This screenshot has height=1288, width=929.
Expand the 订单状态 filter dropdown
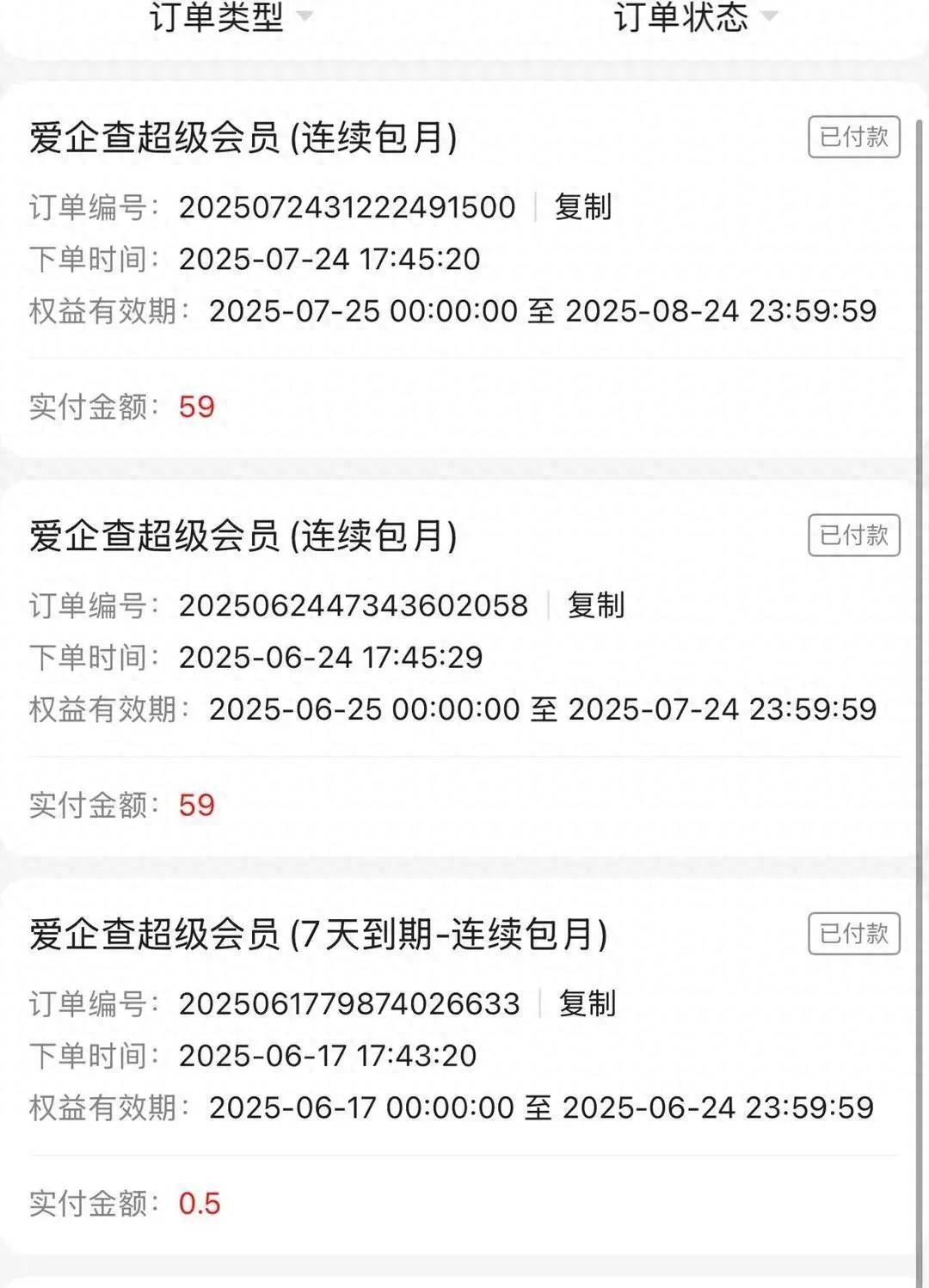[x=695, y=17]
